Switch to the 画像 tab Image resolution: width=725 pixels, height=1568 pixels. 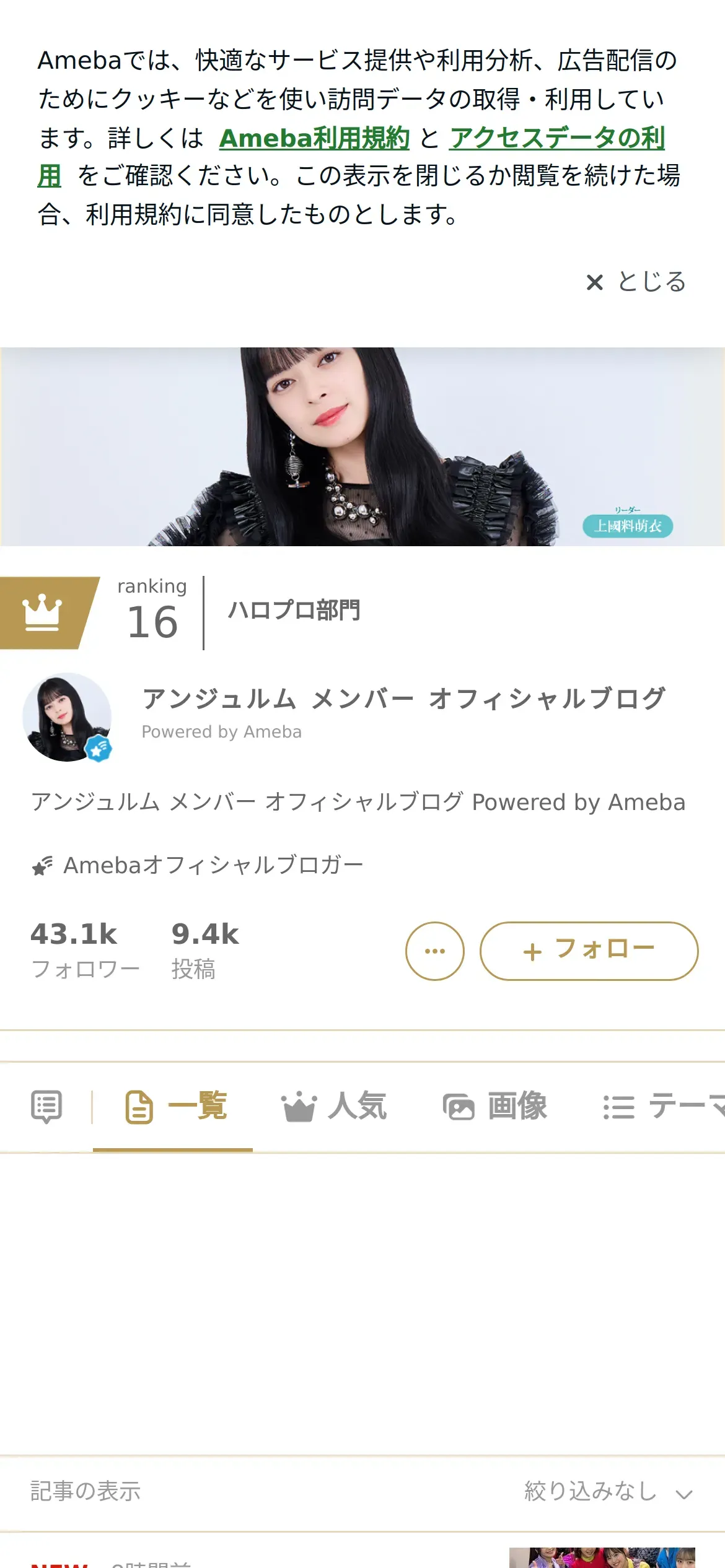point(495,1107)
